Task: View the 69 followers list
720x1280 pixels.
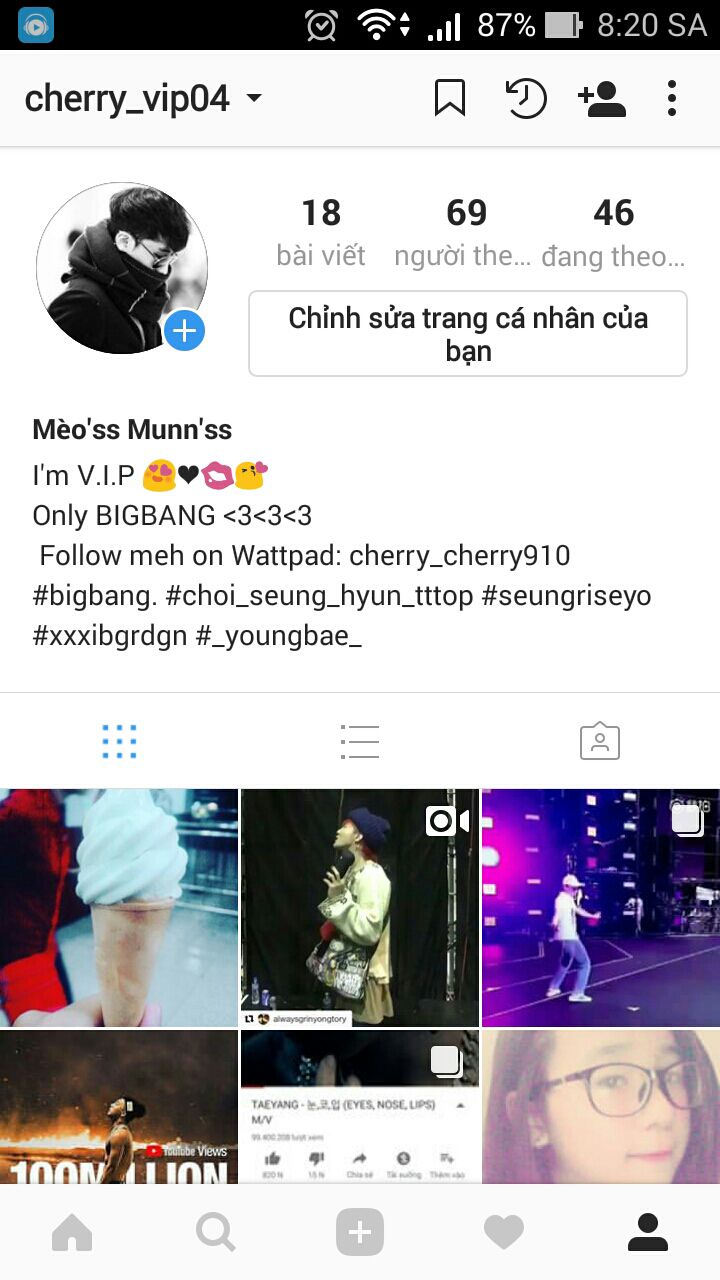Action: pos(465,232)
